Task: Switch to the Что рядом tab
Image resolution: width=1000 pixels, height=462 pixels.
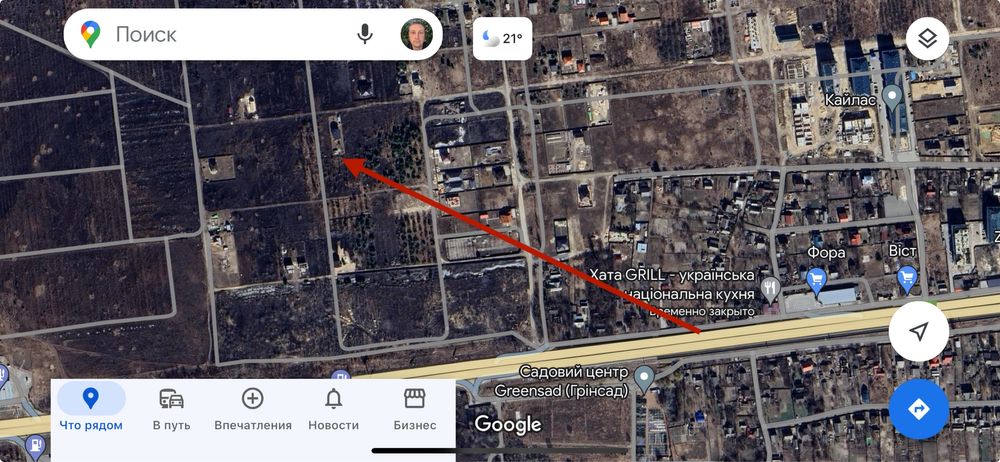Action: click(91, 410)
